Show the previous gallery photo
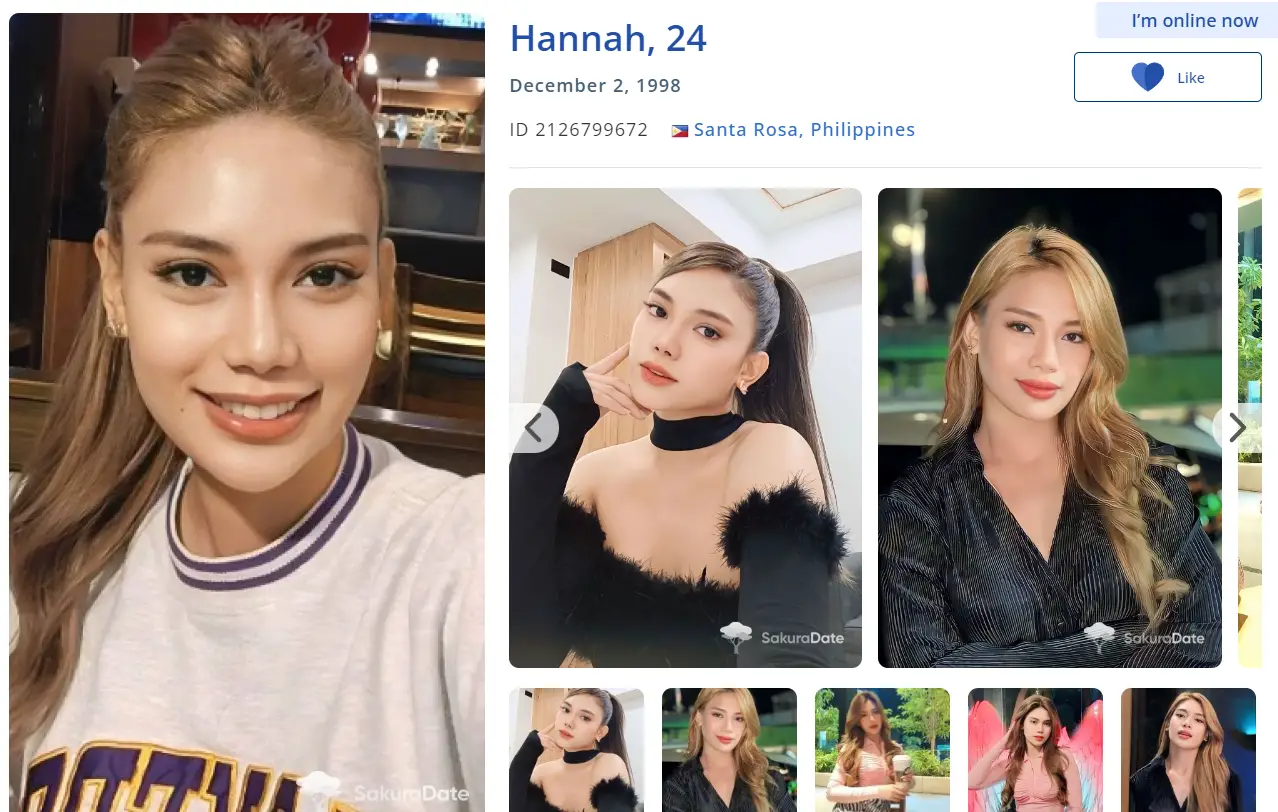The image size is (1278, 812). pos(533,428)
